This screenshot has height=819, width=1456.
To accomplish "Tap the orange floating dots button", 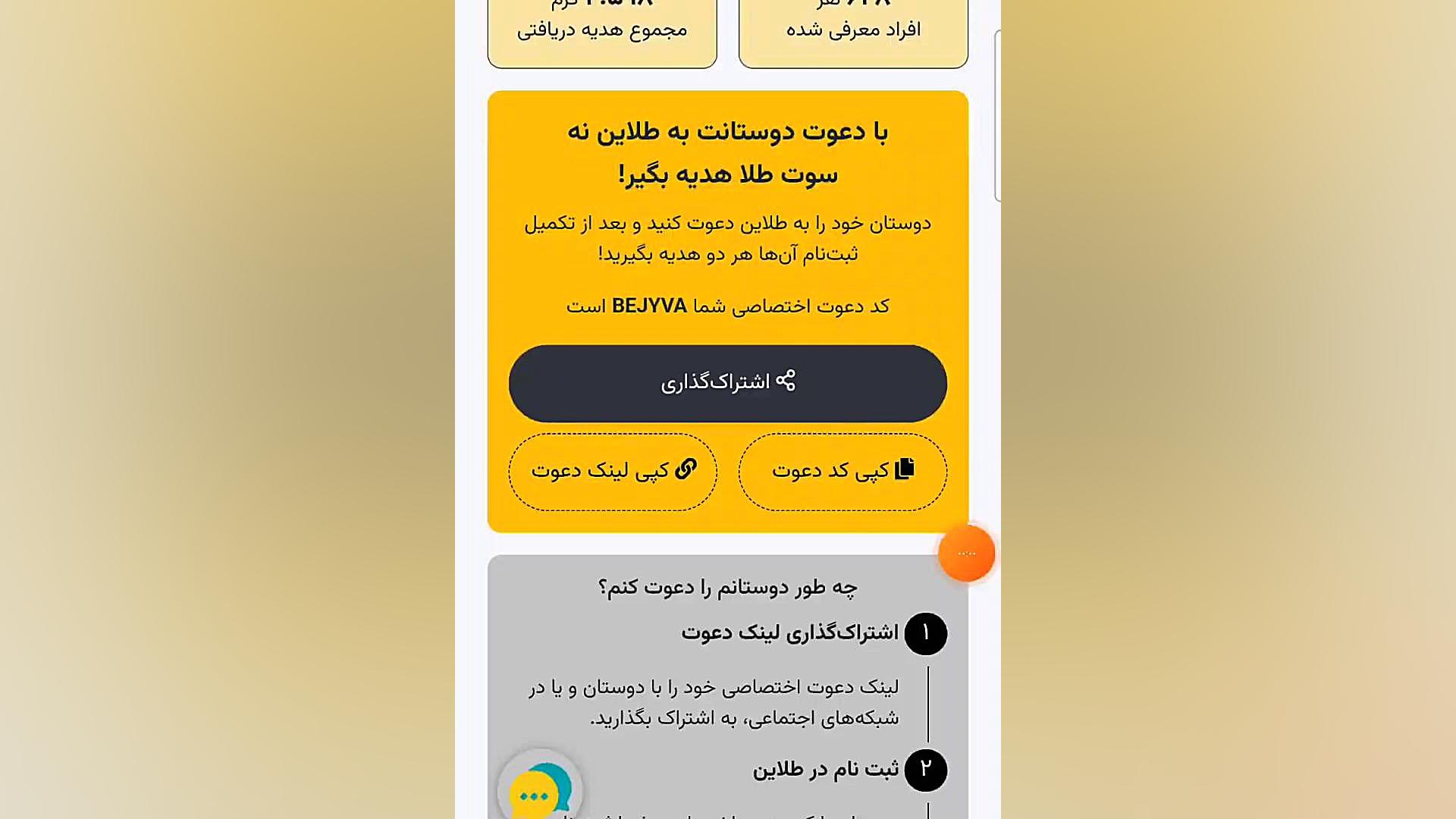I will (966, 554).
